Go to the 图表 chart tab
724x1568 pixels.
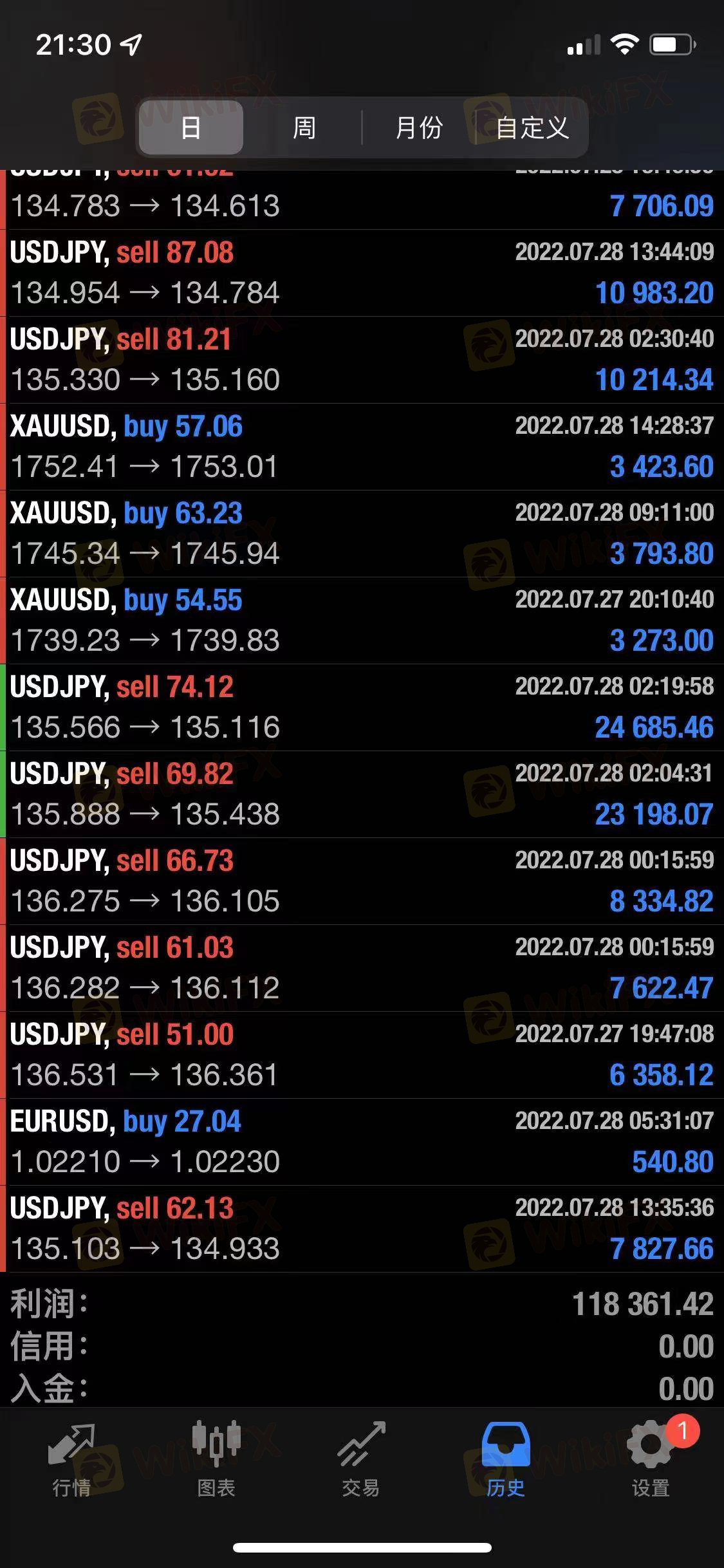216,1459
